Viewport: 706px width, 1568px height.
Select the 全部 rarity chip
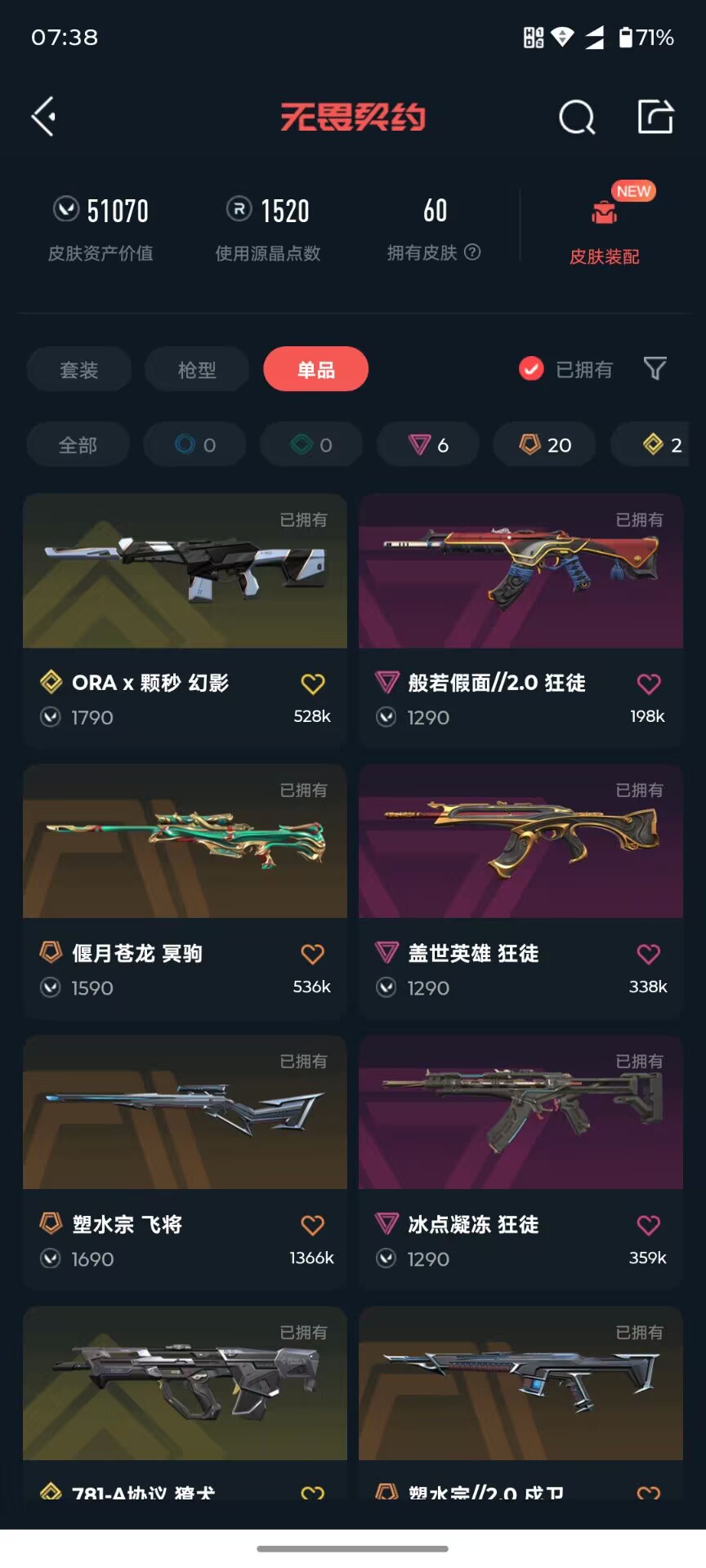coord(78,444)
